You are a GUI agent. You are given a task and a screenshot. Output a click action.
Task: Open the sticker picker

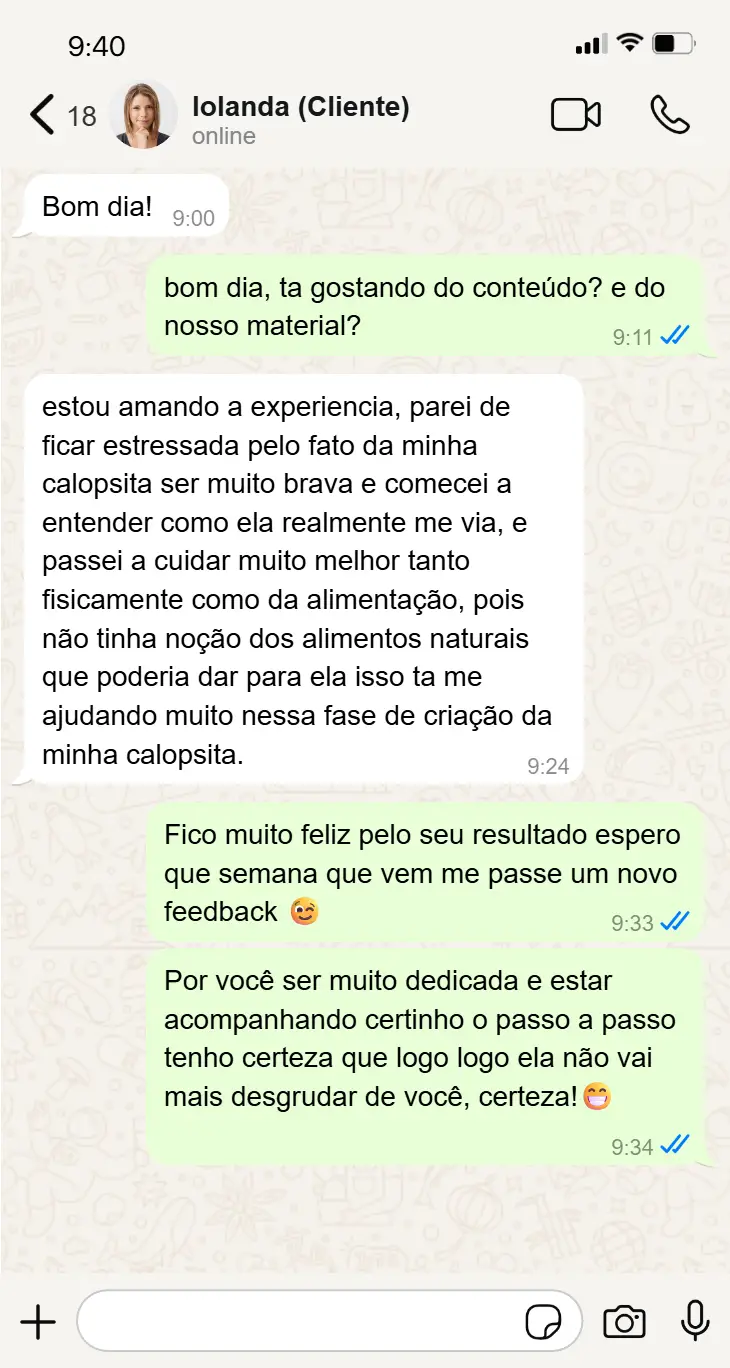(x=543, y=1322)
